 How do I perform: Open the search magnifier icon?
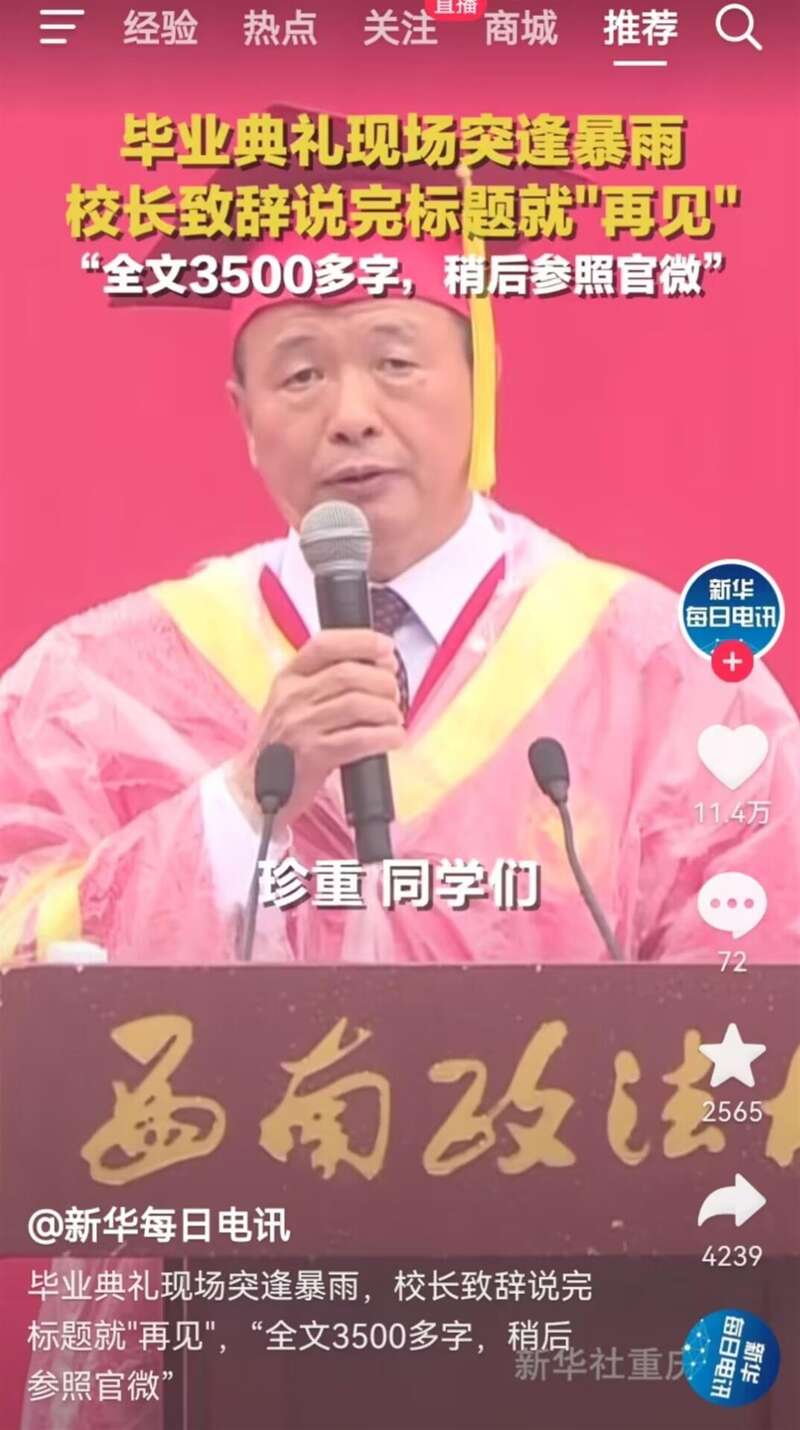point(739,29)
